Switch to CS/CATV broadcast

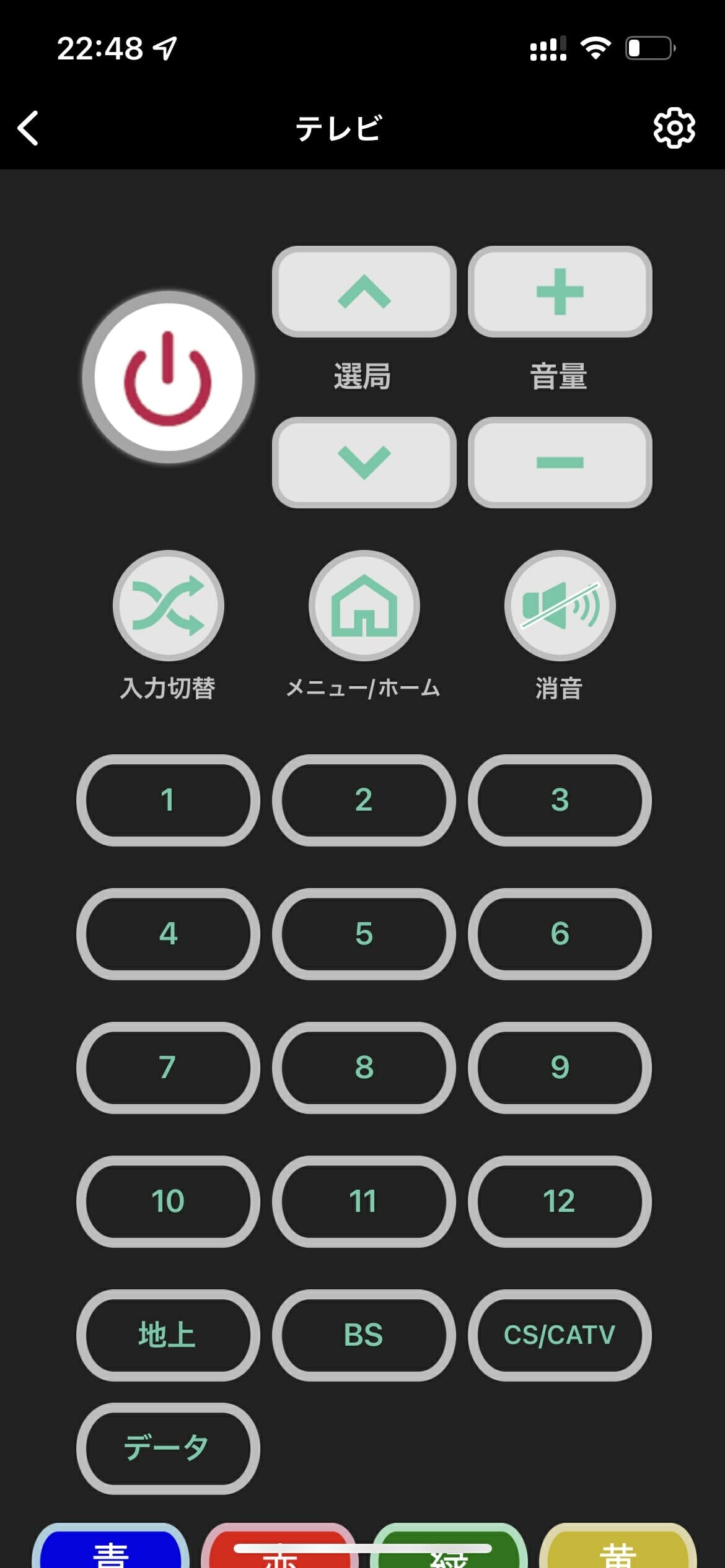click(560, 1335)
